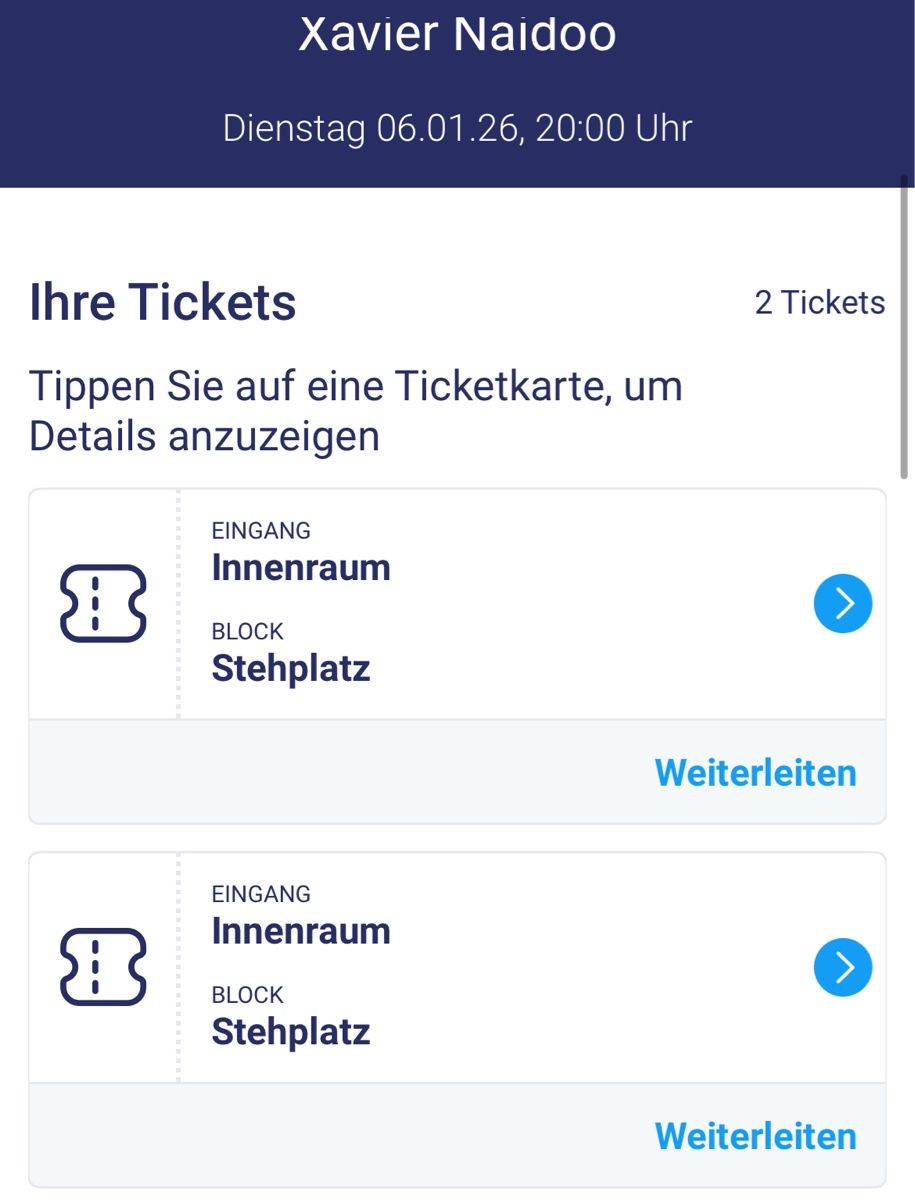
Task: Forward the first ticket via Weiterleiten
Action: point(755,772)
